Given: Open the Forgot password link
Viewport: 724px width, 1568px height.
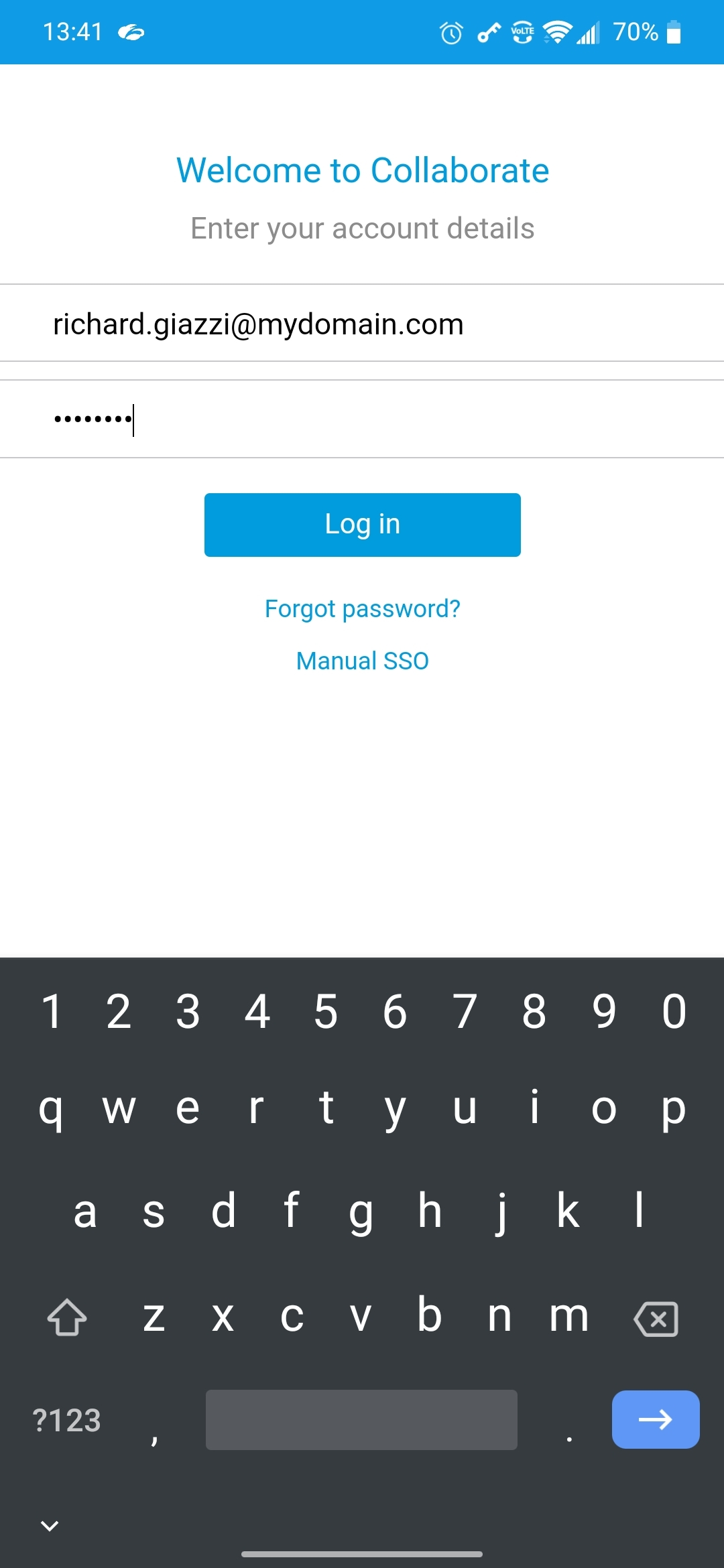Looking at the screenshot, I should (x=362, y=608).
